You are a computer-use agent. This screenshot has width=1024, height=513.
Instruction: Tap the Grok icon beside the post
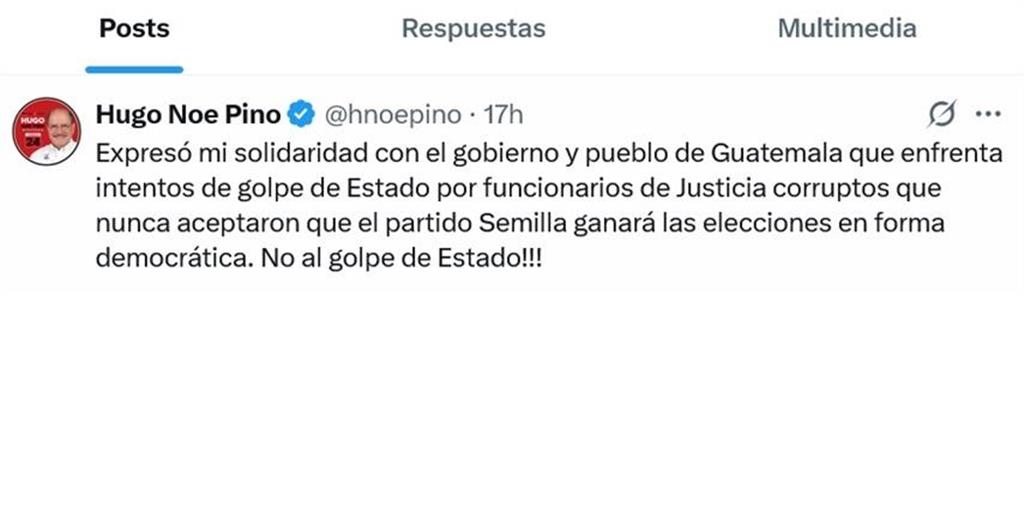[x=941, y=115]
